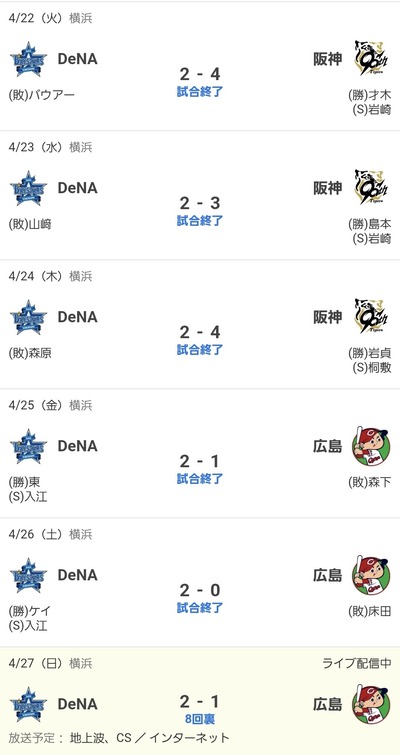The width and height of the screenshot is (400, 755).
Task: View the 4/24 DeNA vs 阪神 result
Action: tap(200, 324)
